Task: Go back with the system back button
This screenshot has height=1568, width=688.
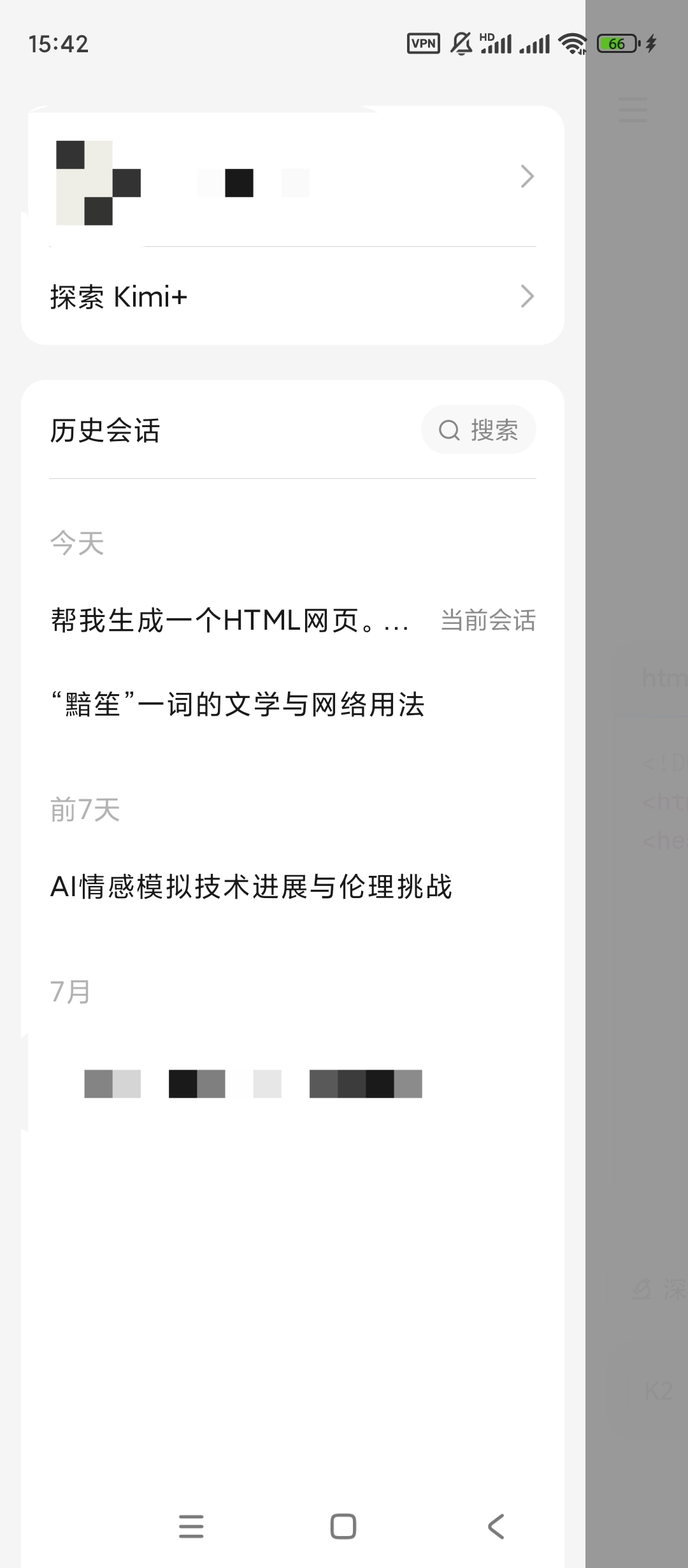Action: tap(496, 1527)
